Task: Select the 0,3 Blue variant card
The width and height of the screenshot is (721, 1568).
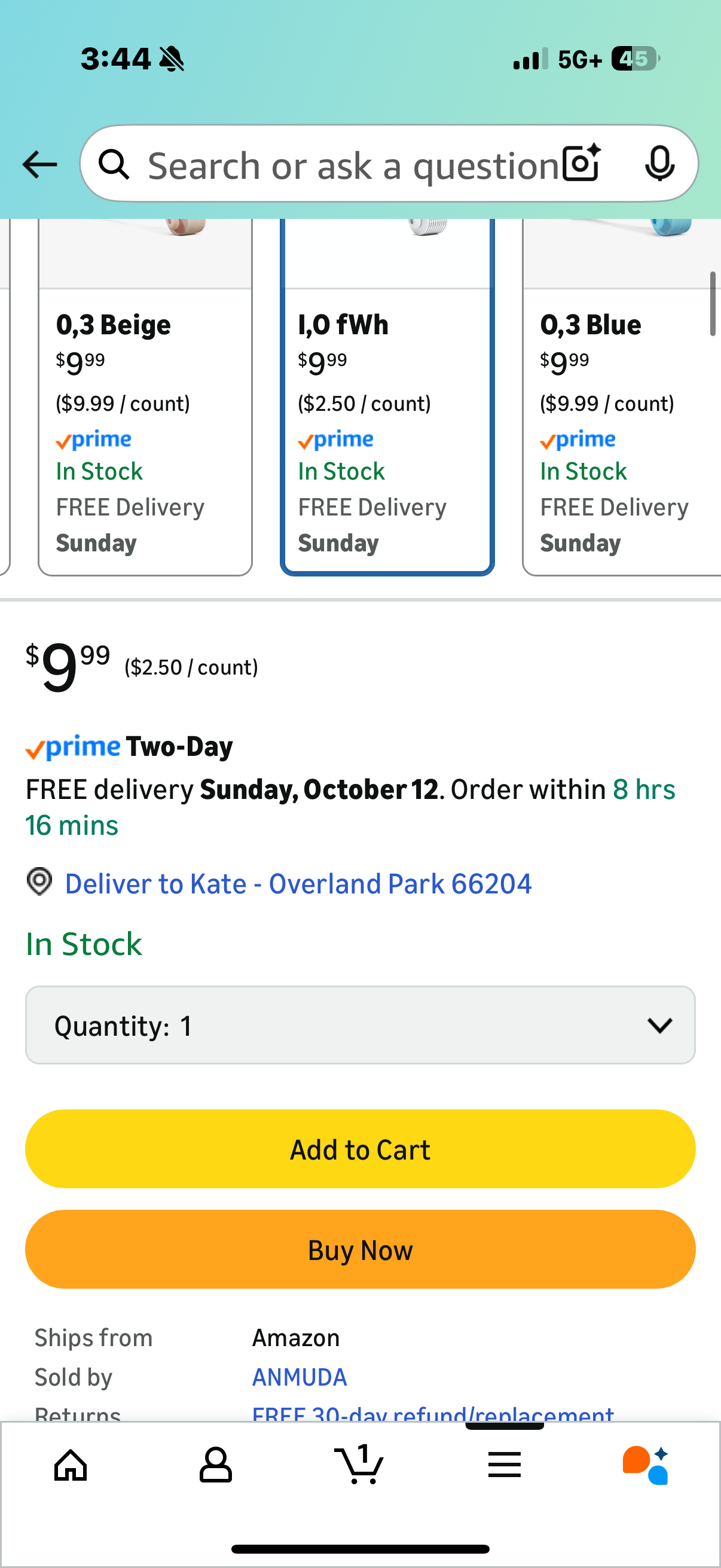Action: click(x=621, y=426)
